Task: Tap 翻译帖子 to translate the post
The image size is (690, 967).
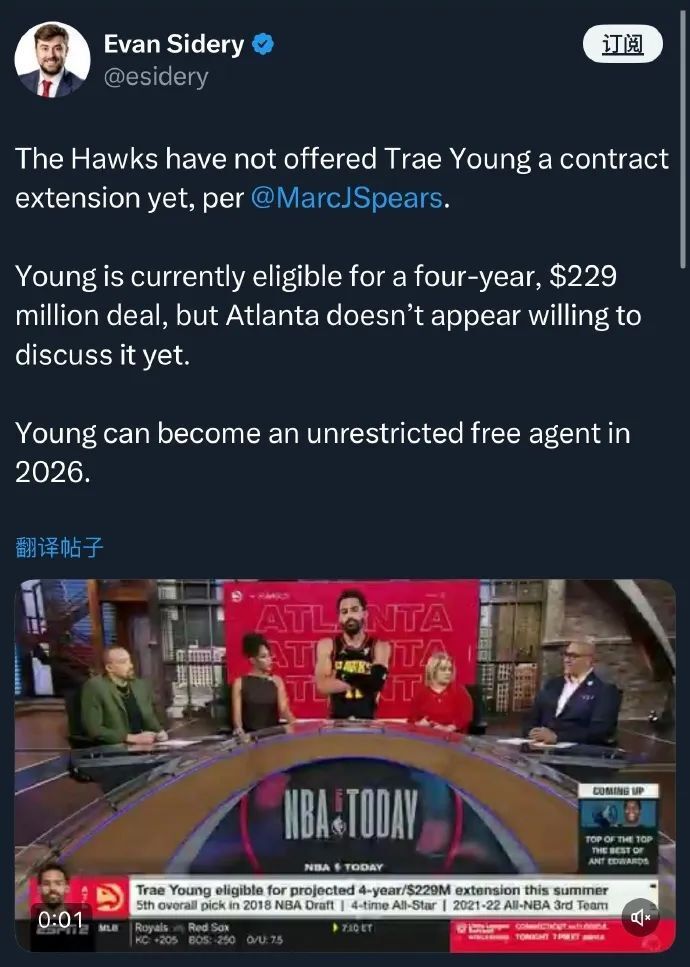Action: coord(60,547)
